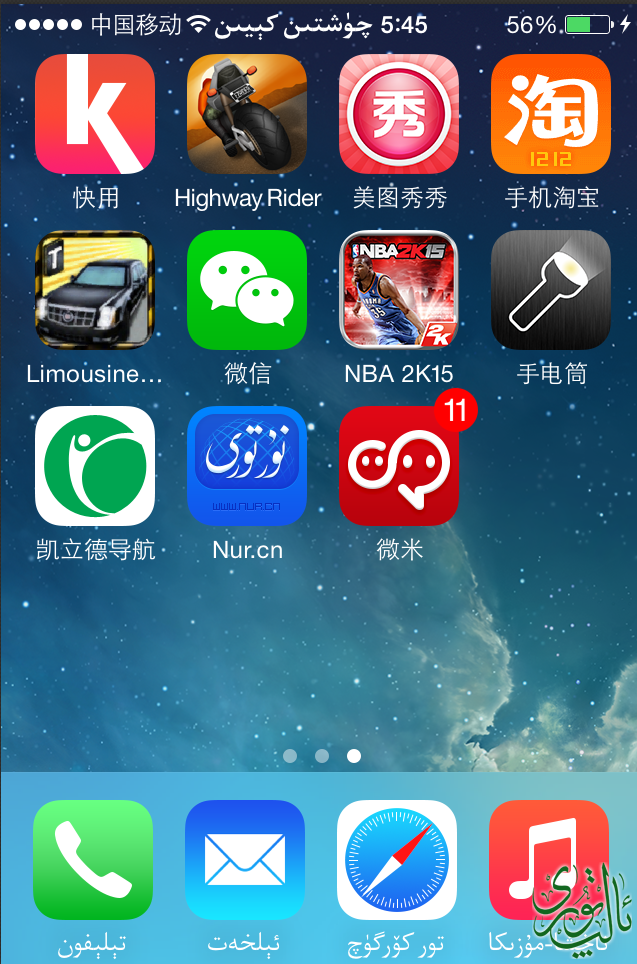Open 微米 with 11 notifications
Viewport: 637px width, 964px height.
coord(399,466)
